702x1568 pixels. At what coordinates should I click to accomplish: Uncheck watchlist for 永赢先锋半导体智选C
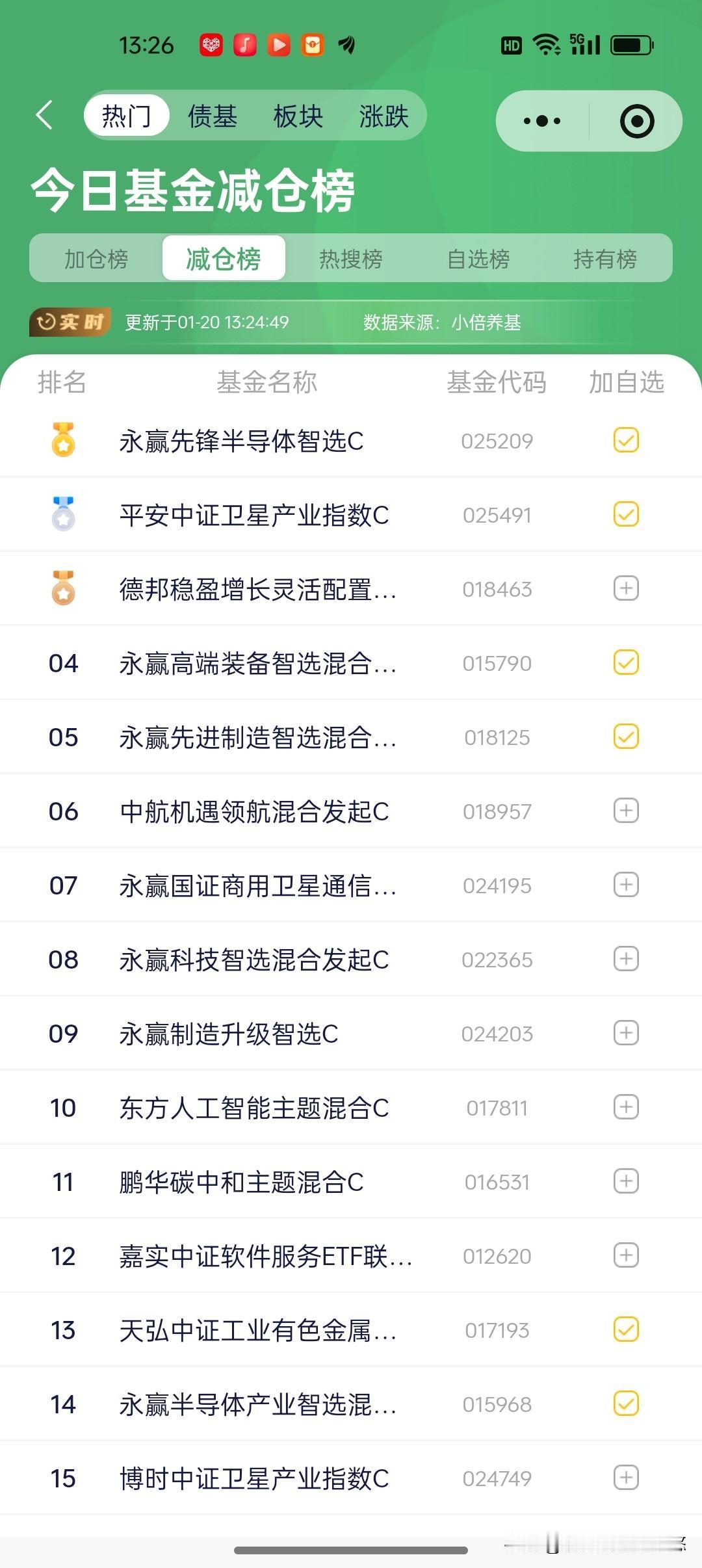coord(625,440)
